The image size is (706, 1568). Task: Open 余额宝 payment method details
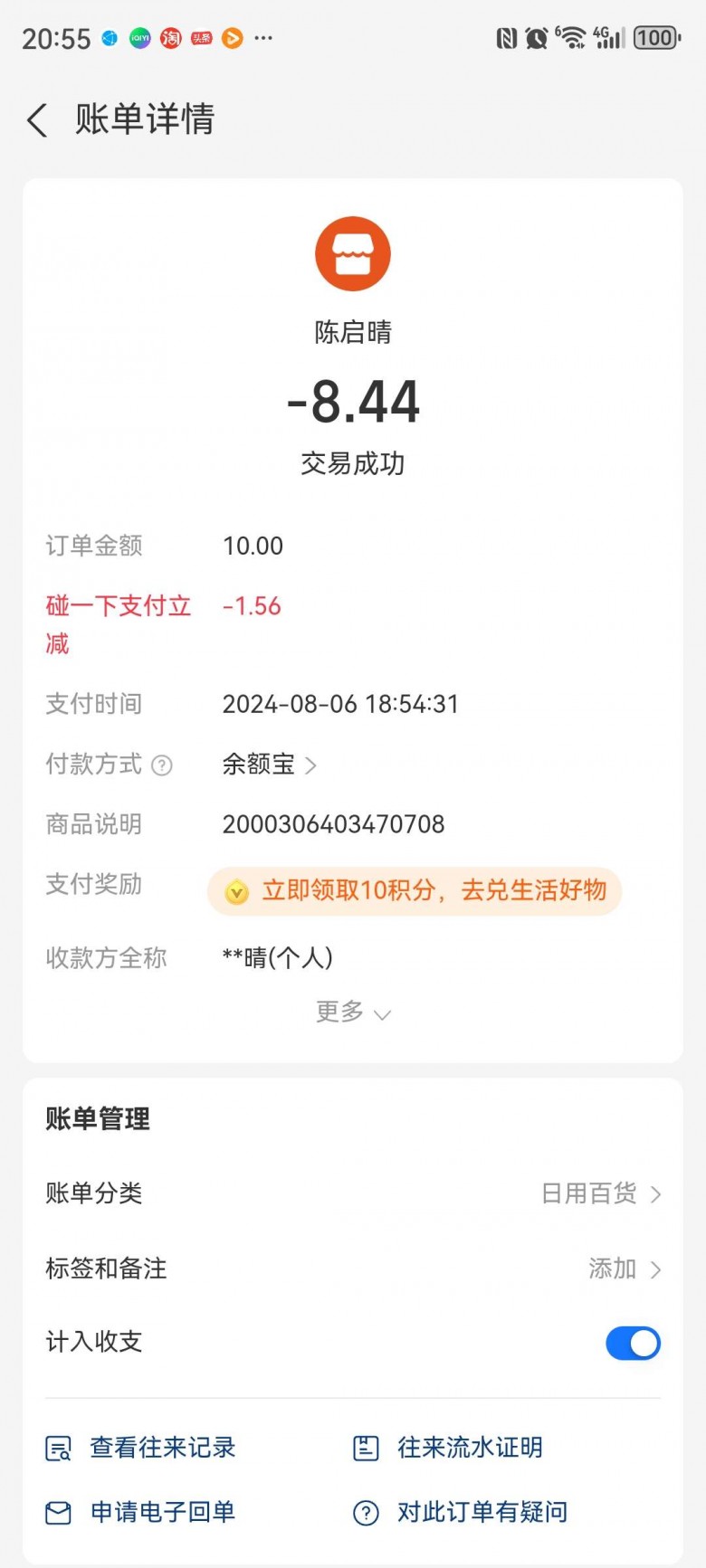(269, 765)
